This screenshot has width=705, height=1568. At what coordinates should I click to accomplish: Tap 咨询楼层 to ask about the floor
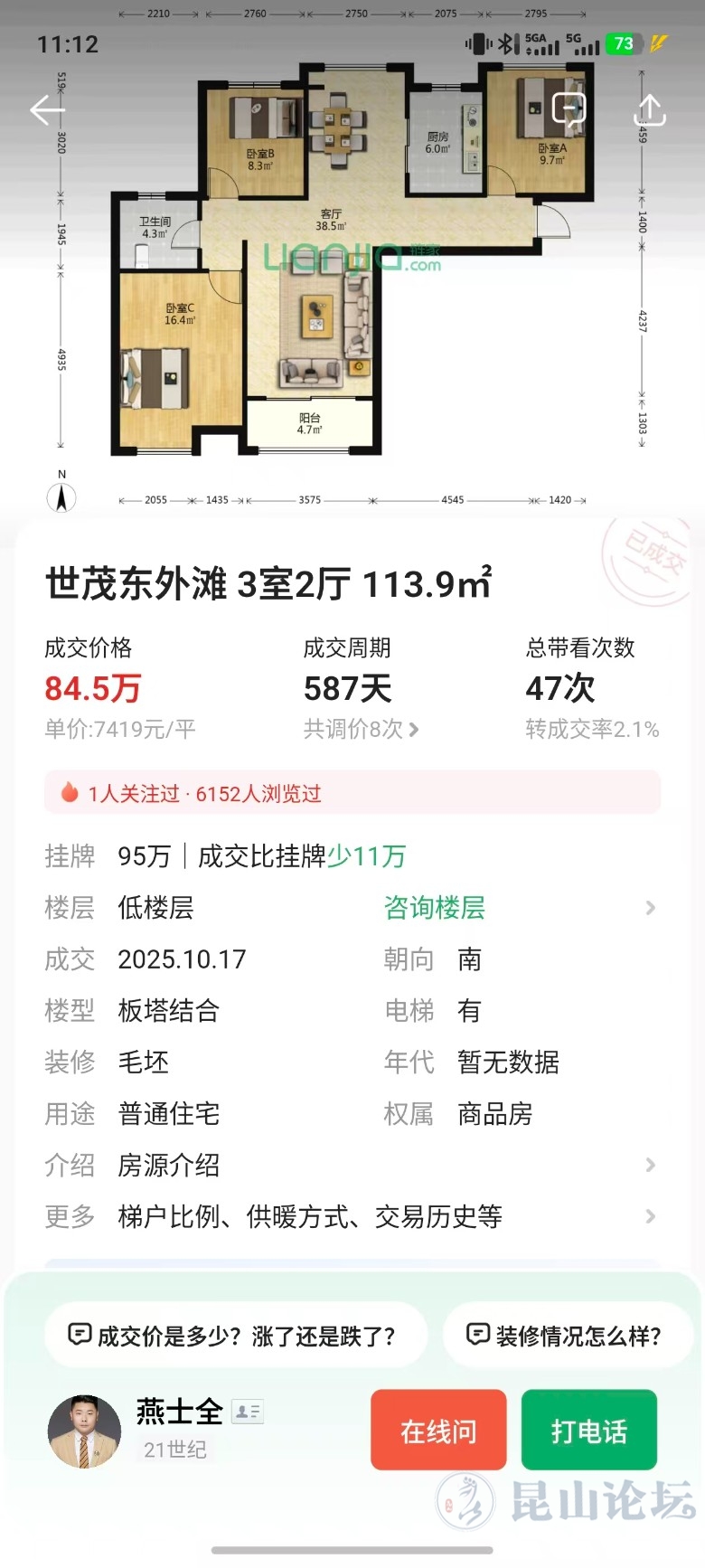tap(435, 907)
